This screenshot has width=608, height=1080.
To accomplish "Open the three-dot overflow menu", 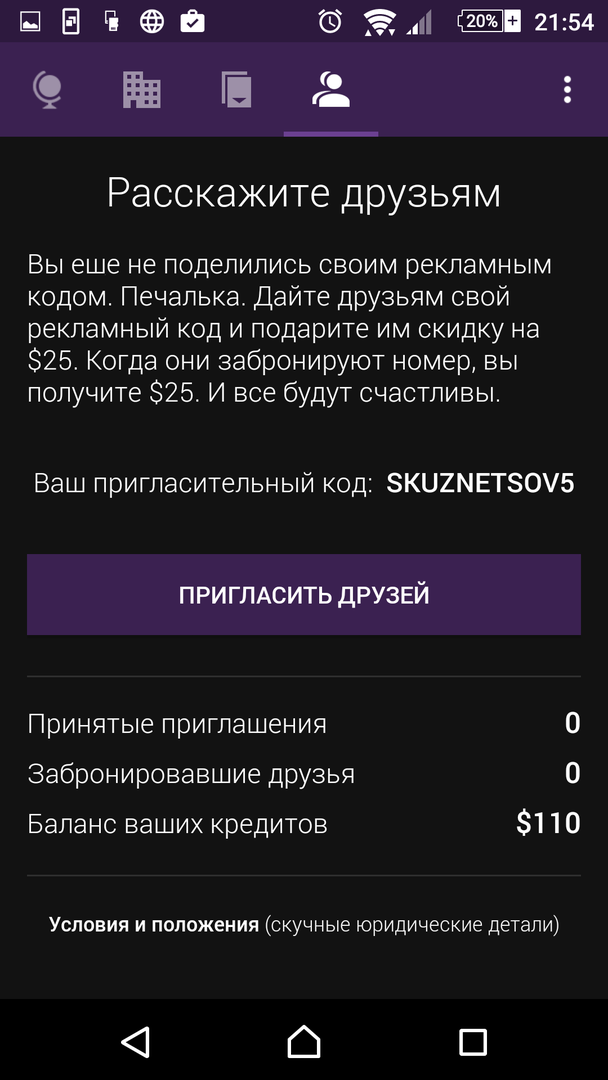I will coord(567,90).
